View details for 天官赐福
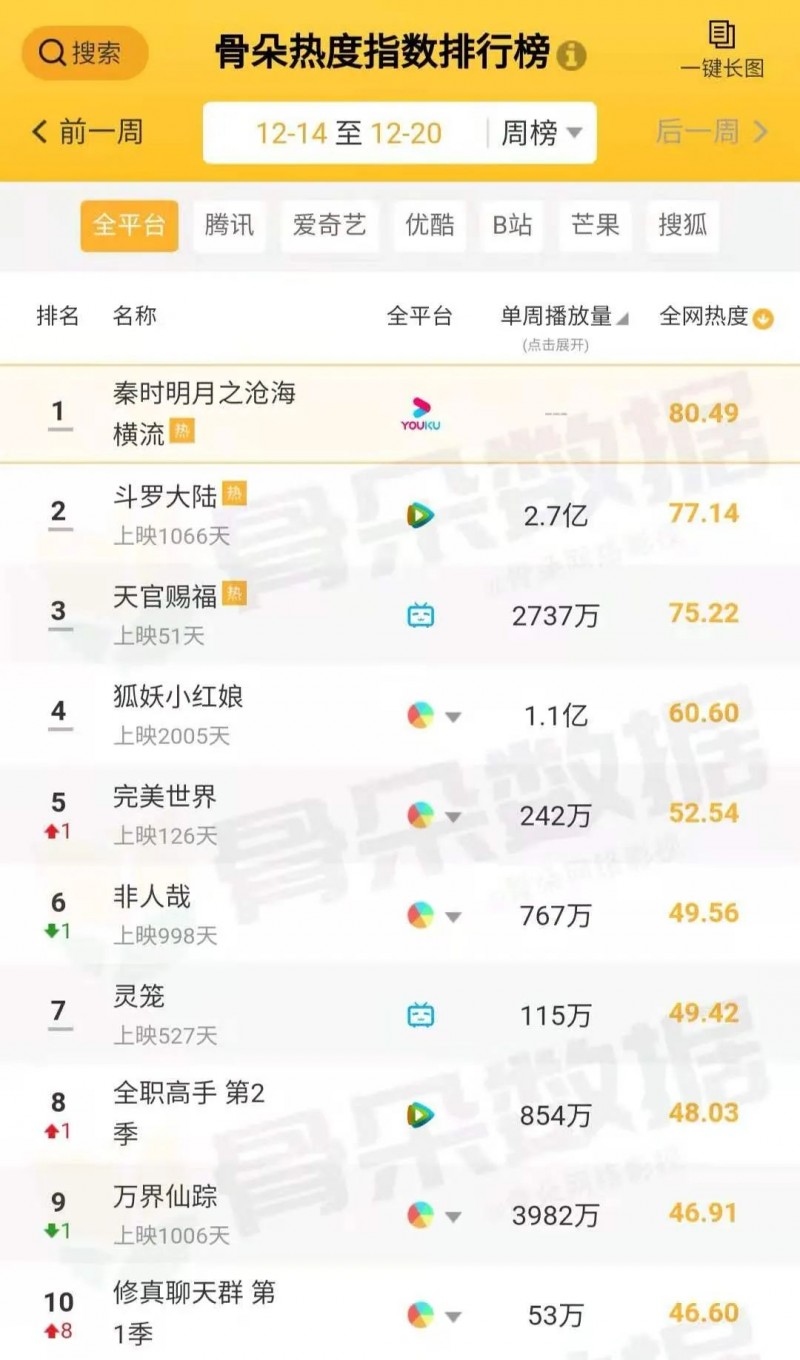The image size is (800, 1360). 165,597
